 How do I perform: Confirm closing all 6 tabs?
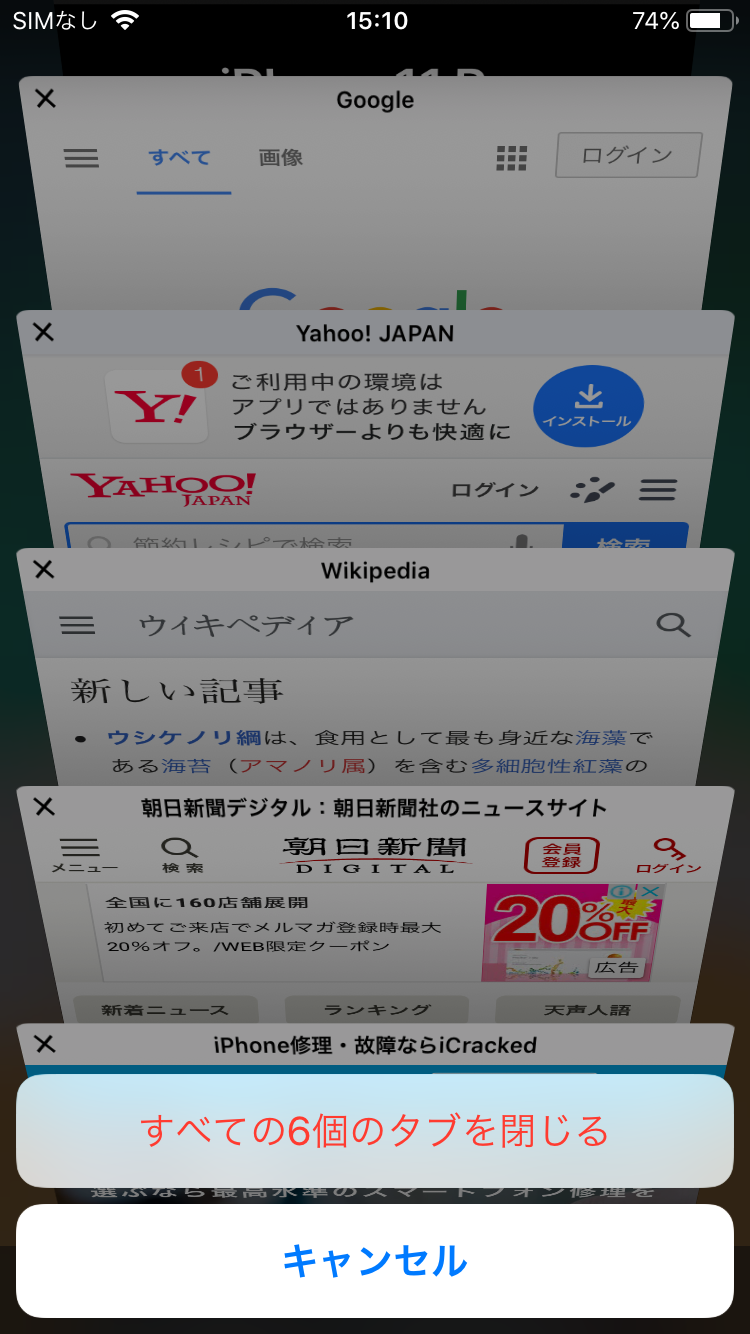(x=375, y=1131)
